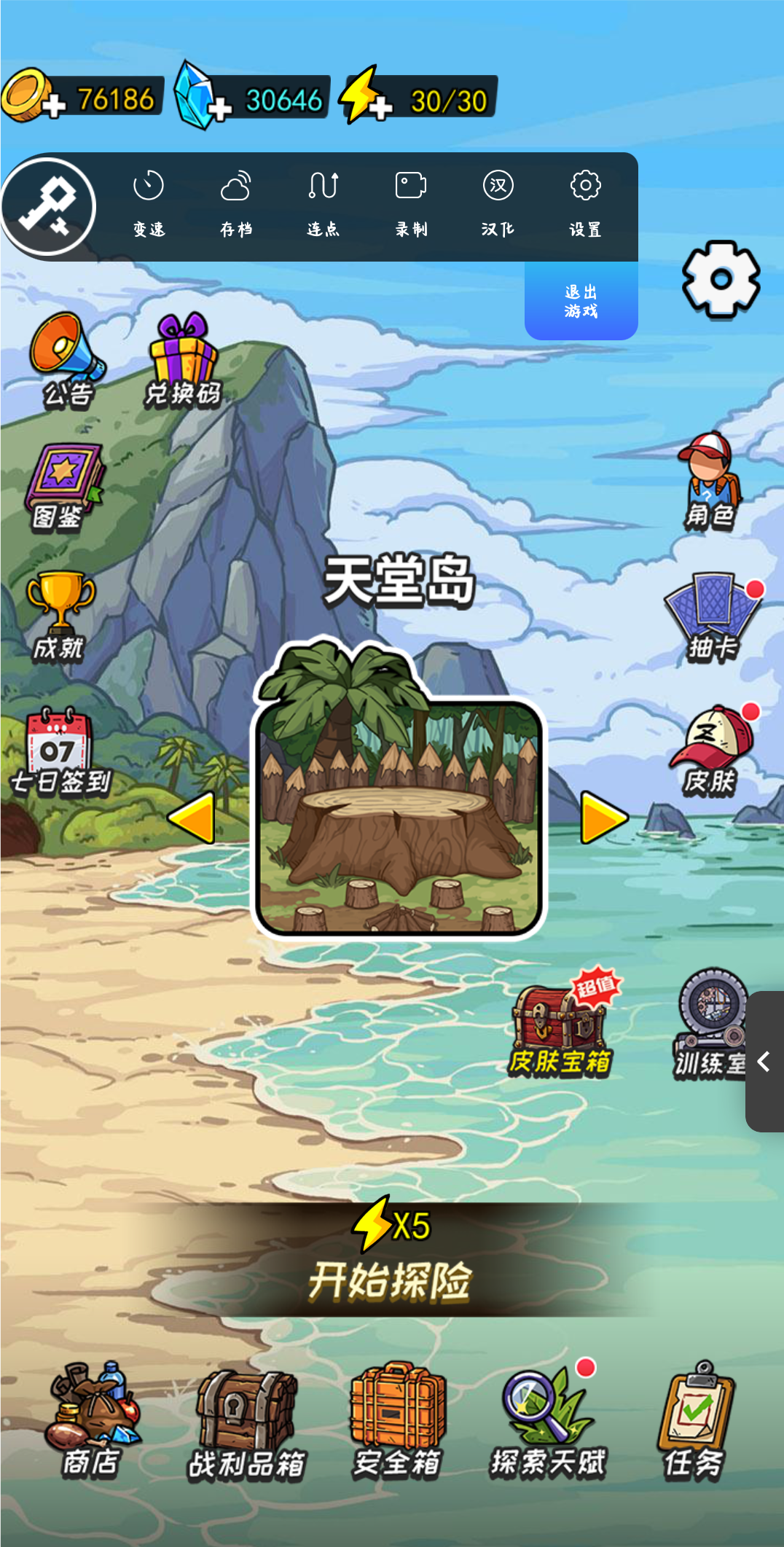Open the 图鉴 collection book
The width and height of the screenshot is (784, 1547).
[62, 487]
